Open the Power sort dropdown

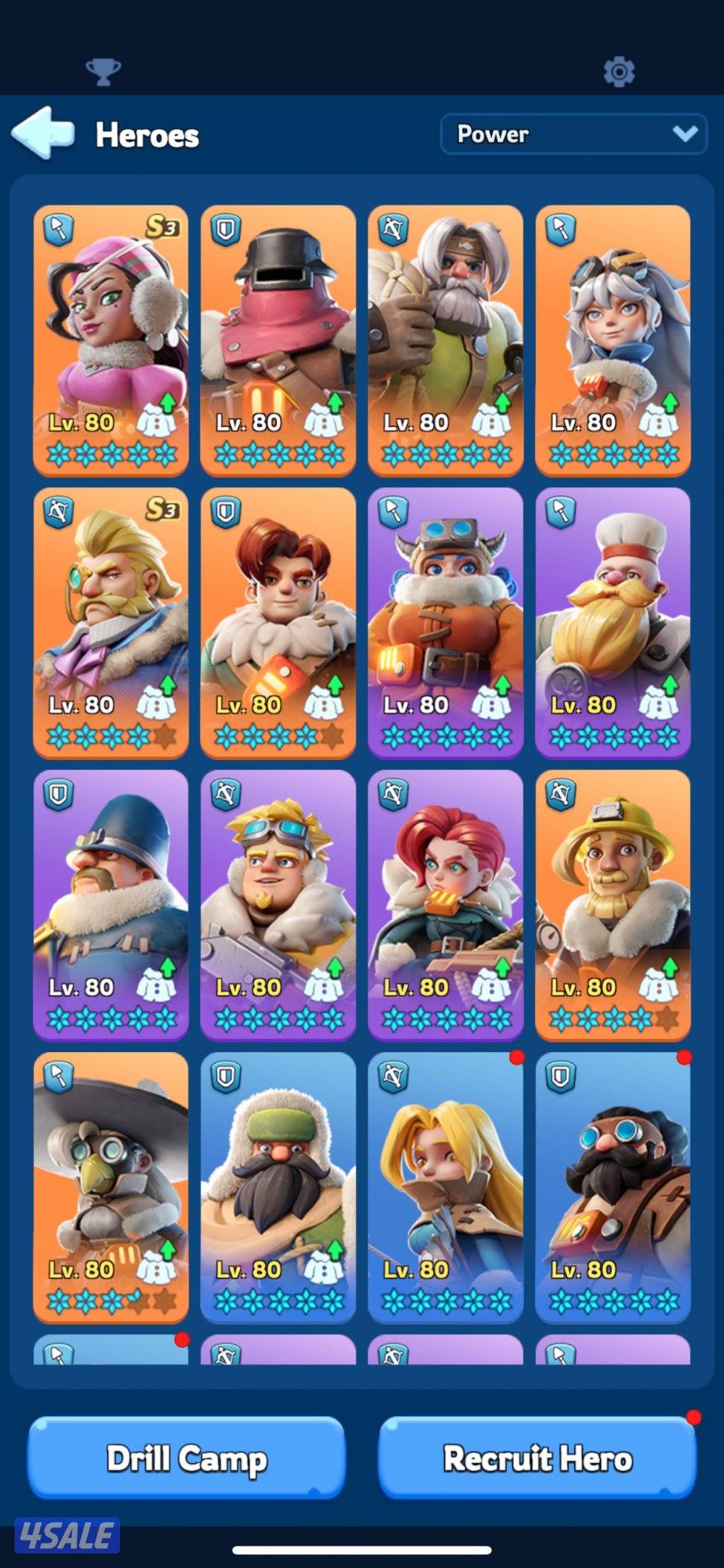pos(573,134)
